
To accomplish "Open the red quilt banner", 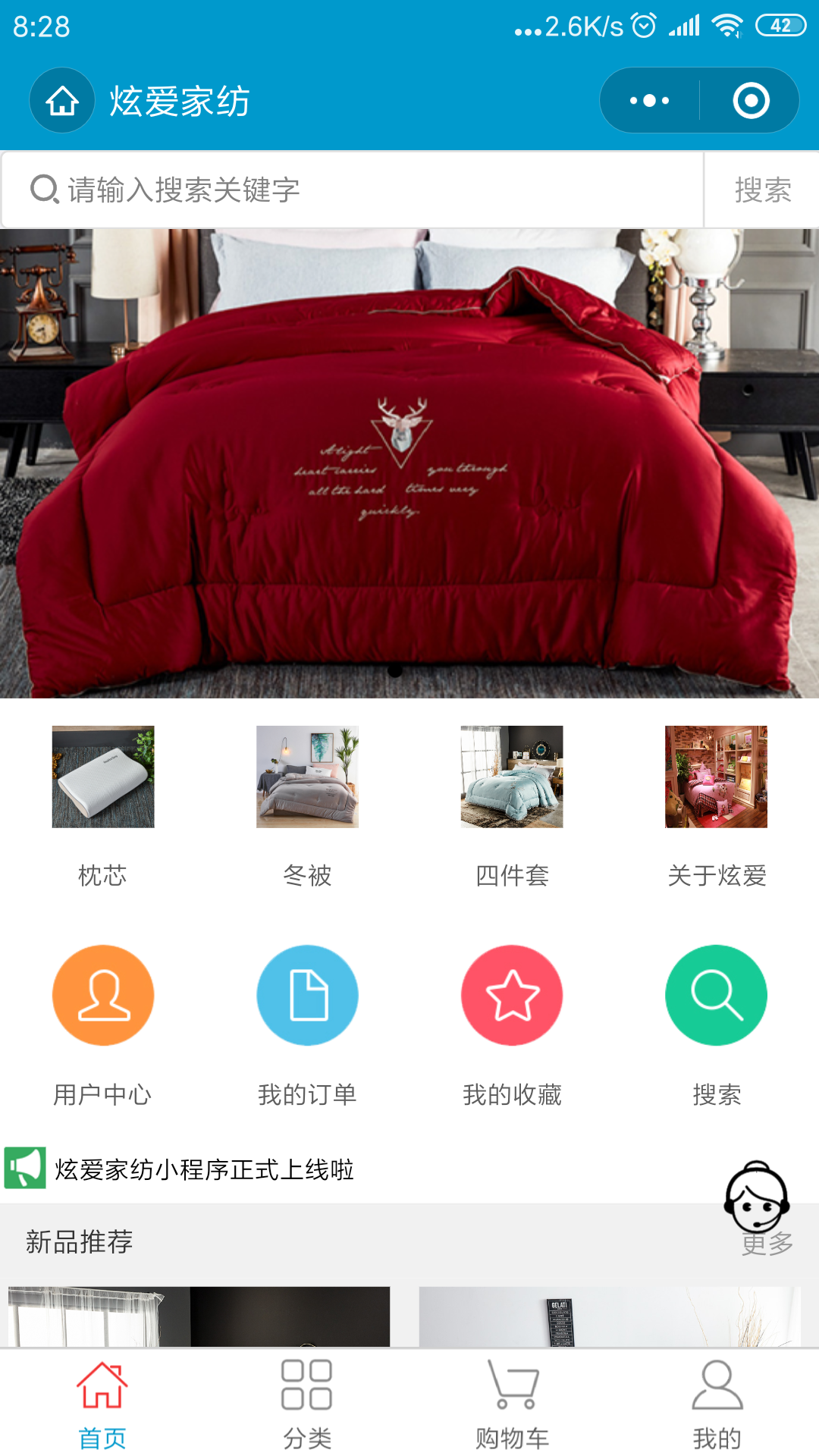I will coord(409,463).
